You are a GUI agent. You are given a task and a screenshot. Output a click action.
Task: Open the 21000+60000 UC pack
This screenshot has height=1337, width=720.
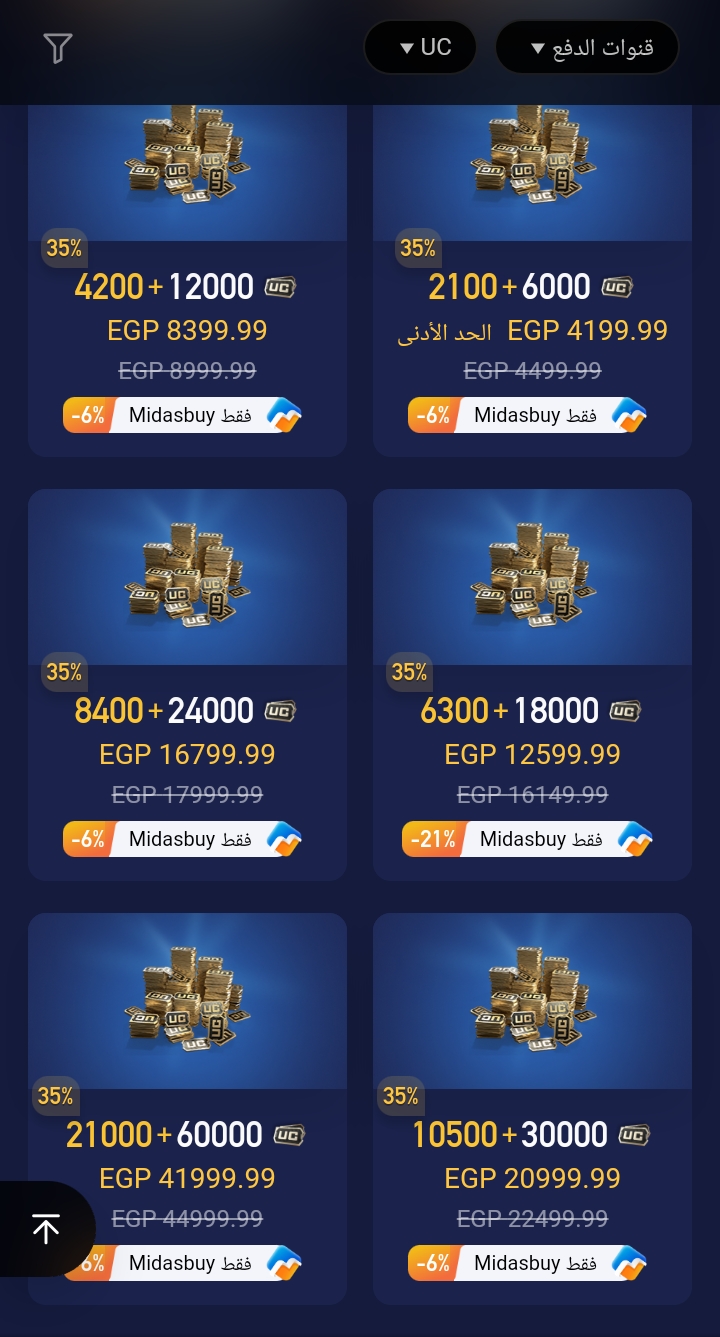pos(187,1109)
